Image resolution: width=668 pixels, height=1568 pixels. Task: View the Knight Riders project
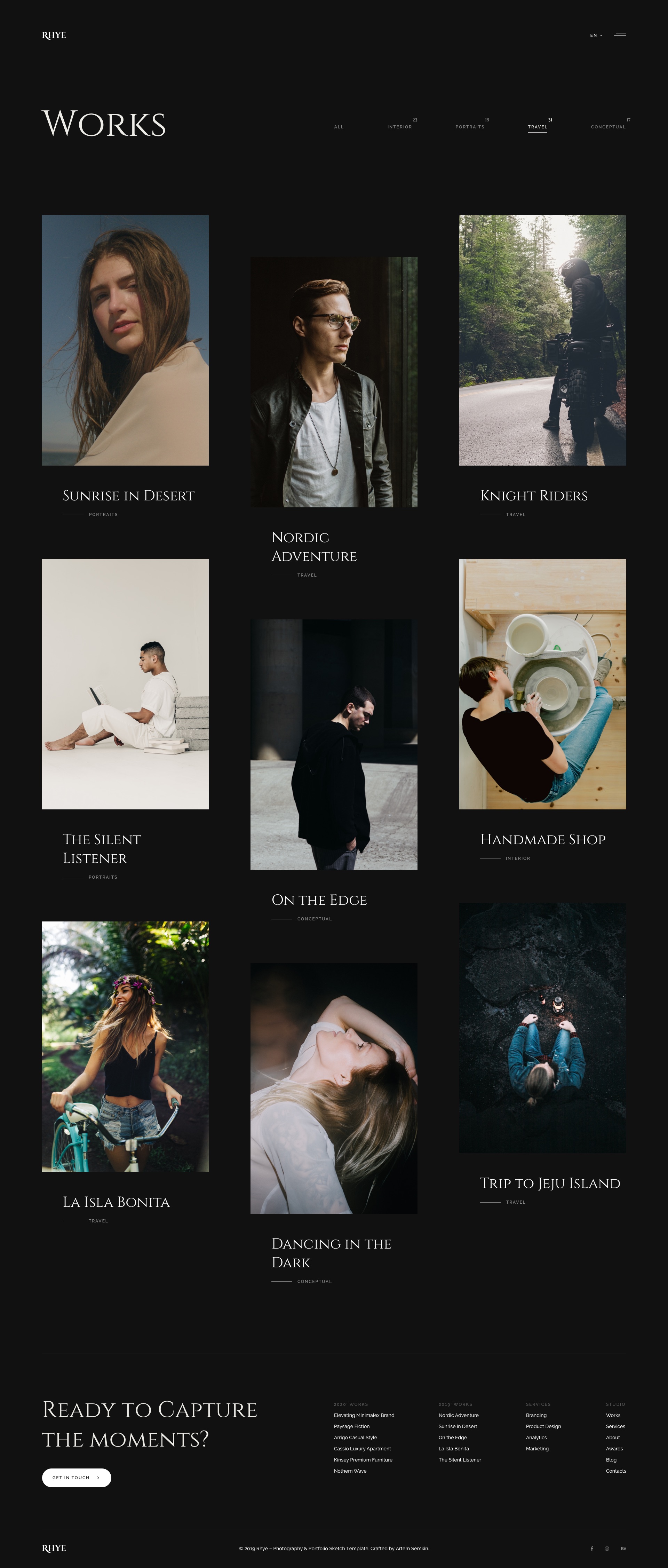click(542, 340)
